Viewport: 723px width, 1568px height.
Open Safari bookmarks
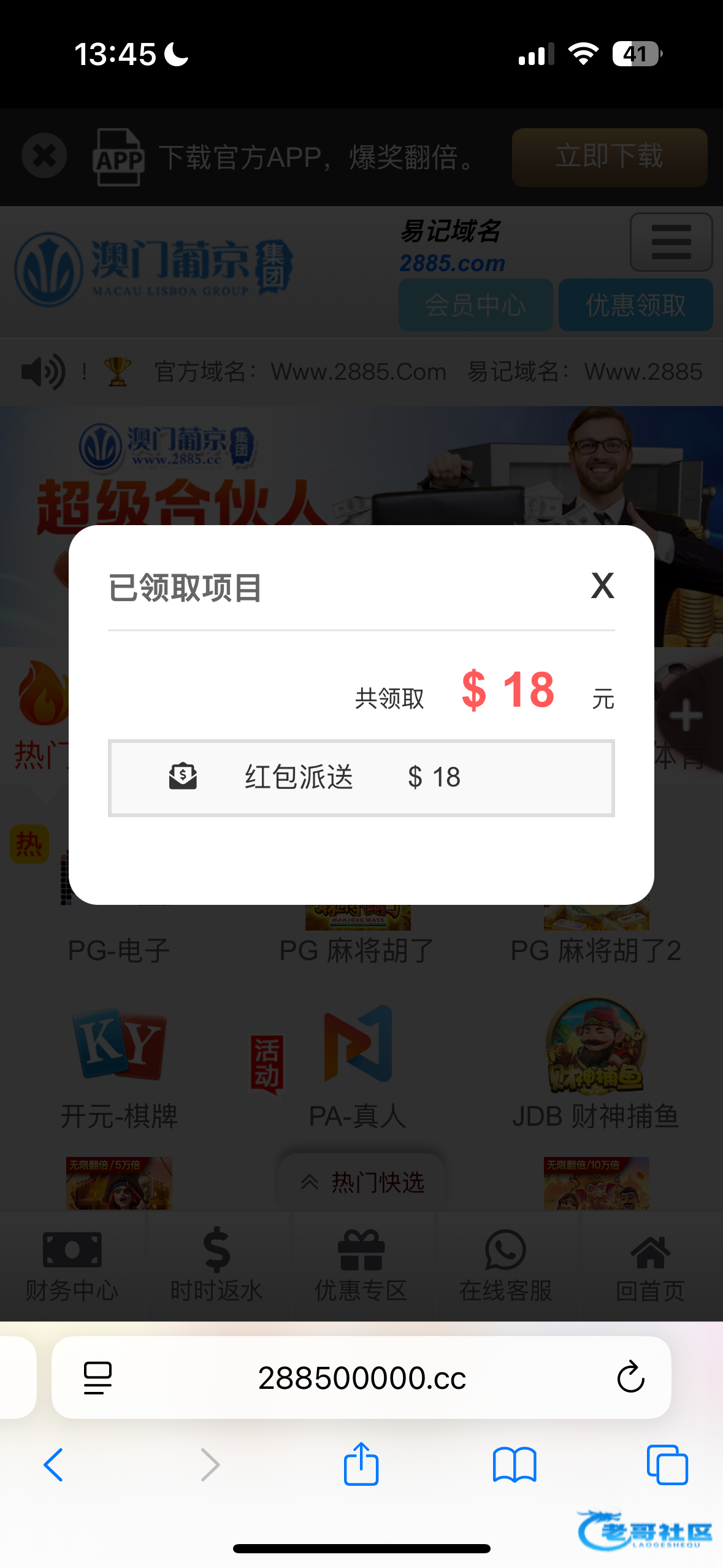(x=514, y=1465)
